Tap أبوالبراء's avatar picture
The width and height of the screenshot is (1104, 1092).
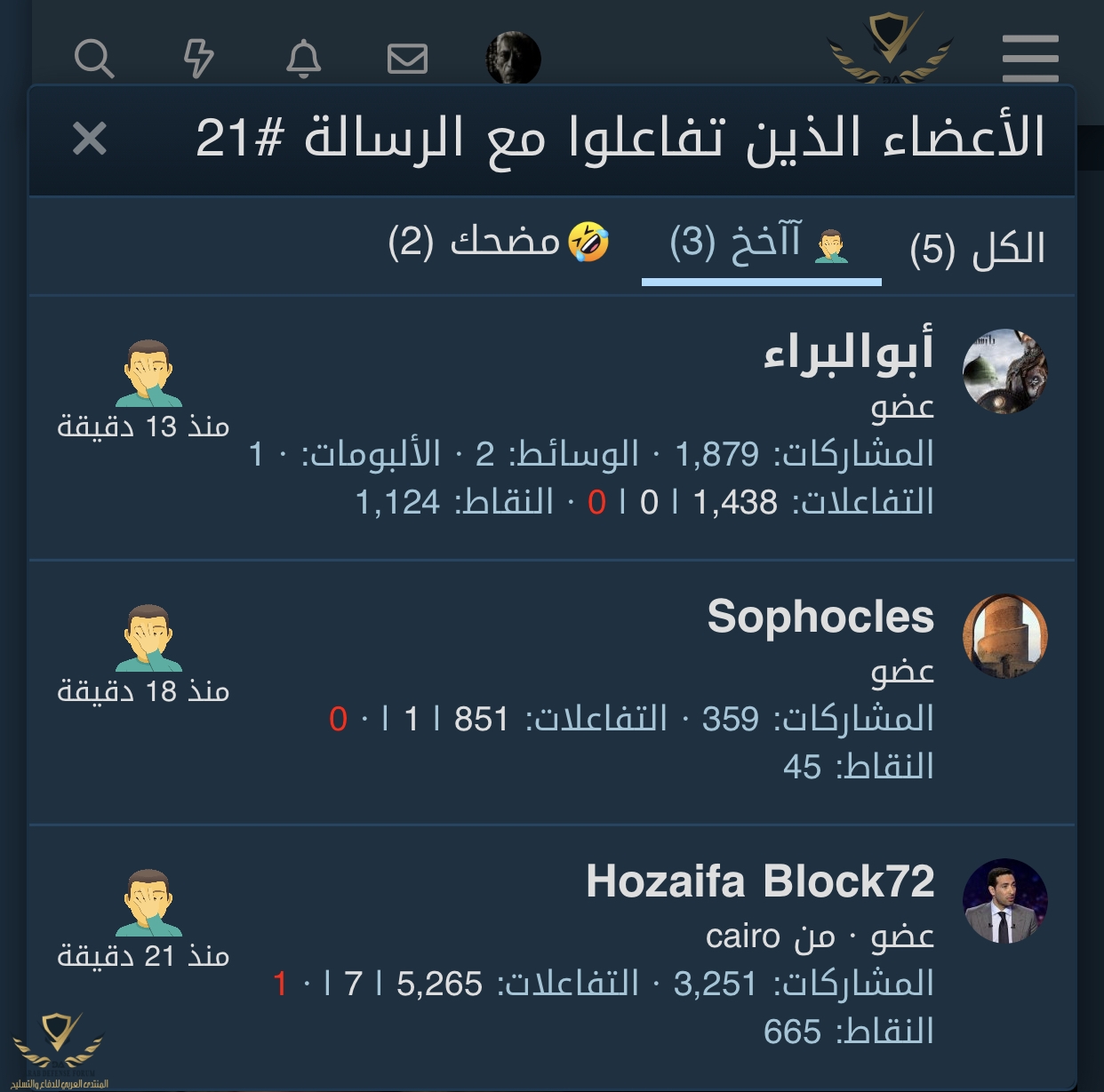[1005, 371]
